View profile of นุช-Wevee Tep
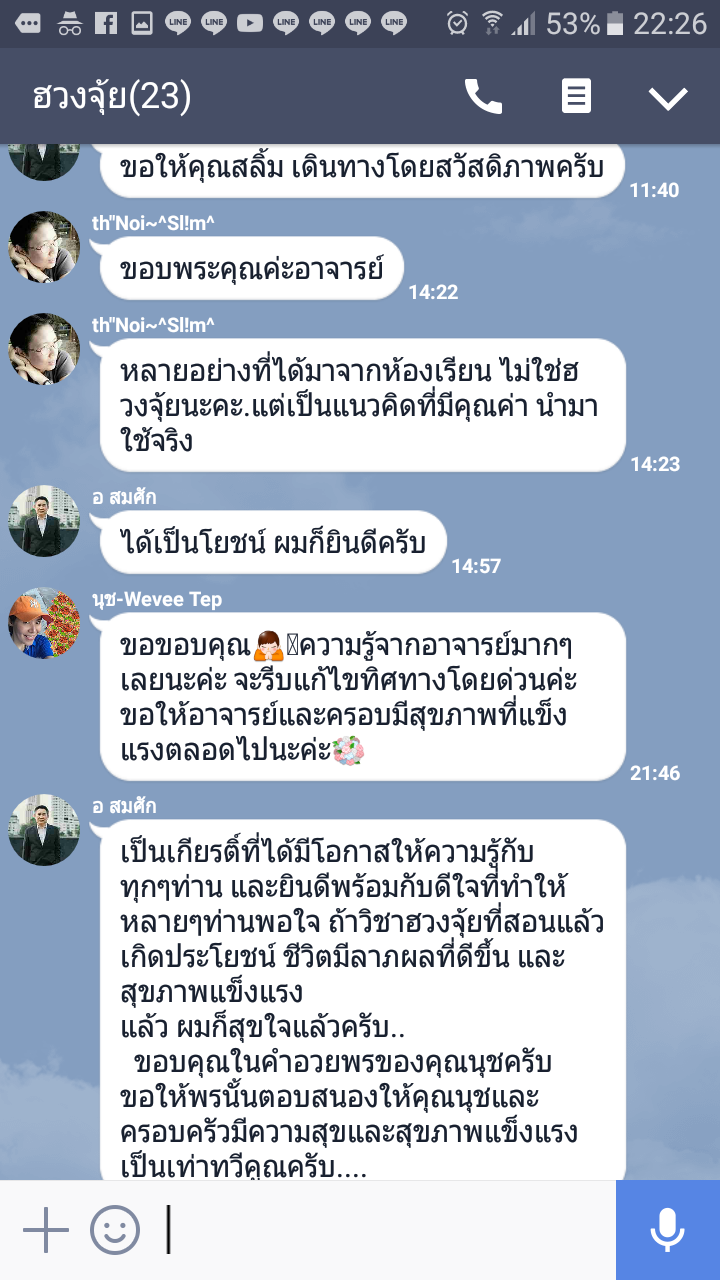Image resolution: width=720 pixels, height=1280 pixels. (x=43, y=623)
